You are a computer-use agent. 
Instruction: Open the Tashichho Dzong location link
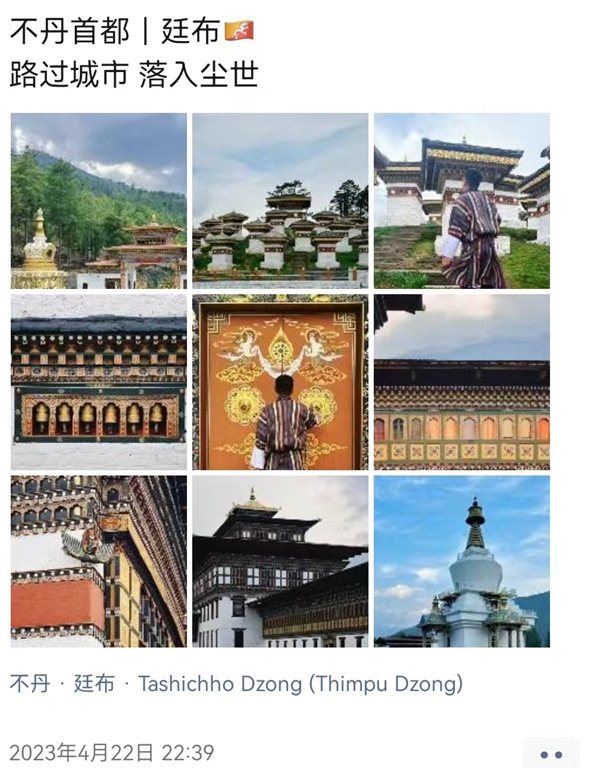coord(236,685)
